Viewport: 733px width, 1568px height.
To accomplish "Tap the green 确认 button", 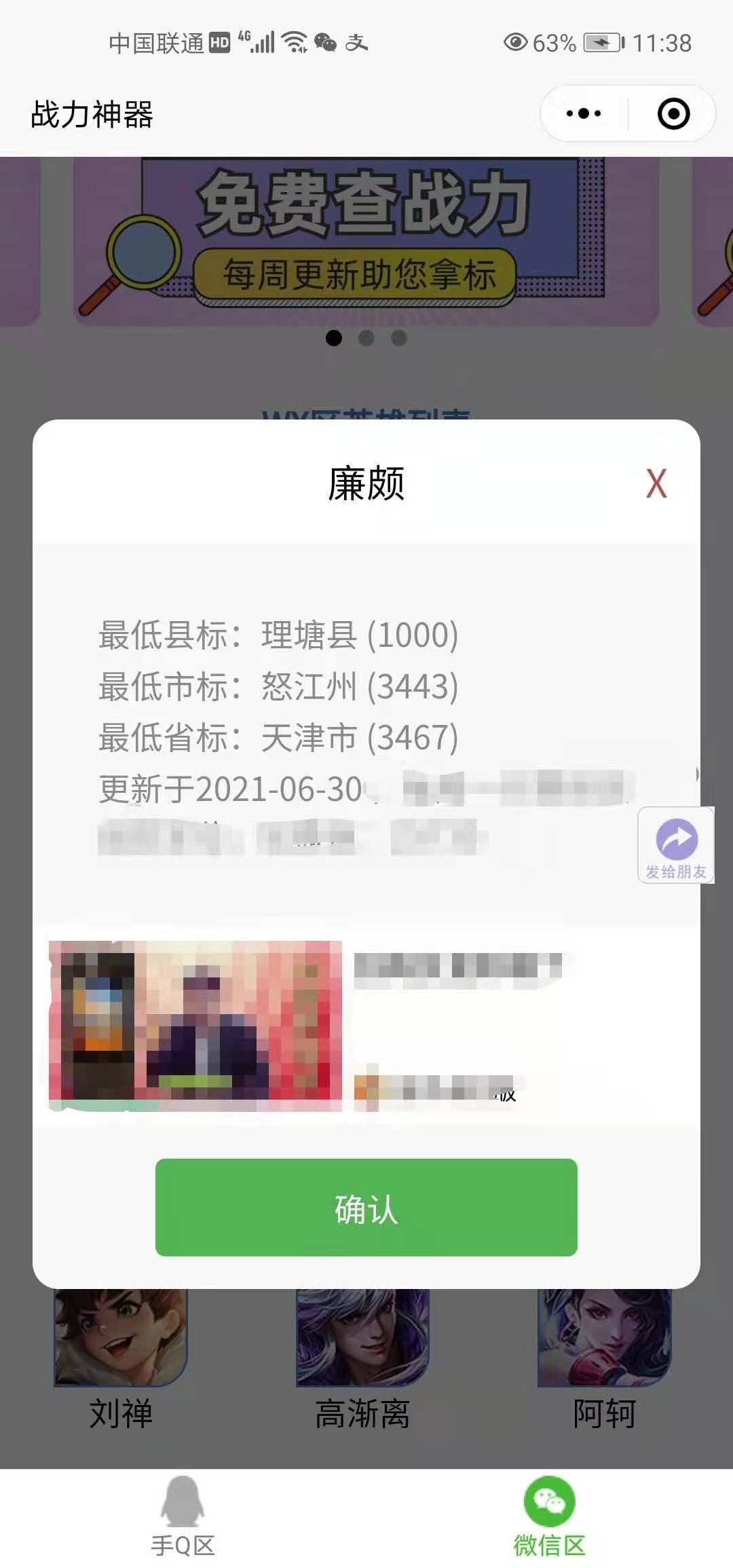I will (x=366, y=1208).
